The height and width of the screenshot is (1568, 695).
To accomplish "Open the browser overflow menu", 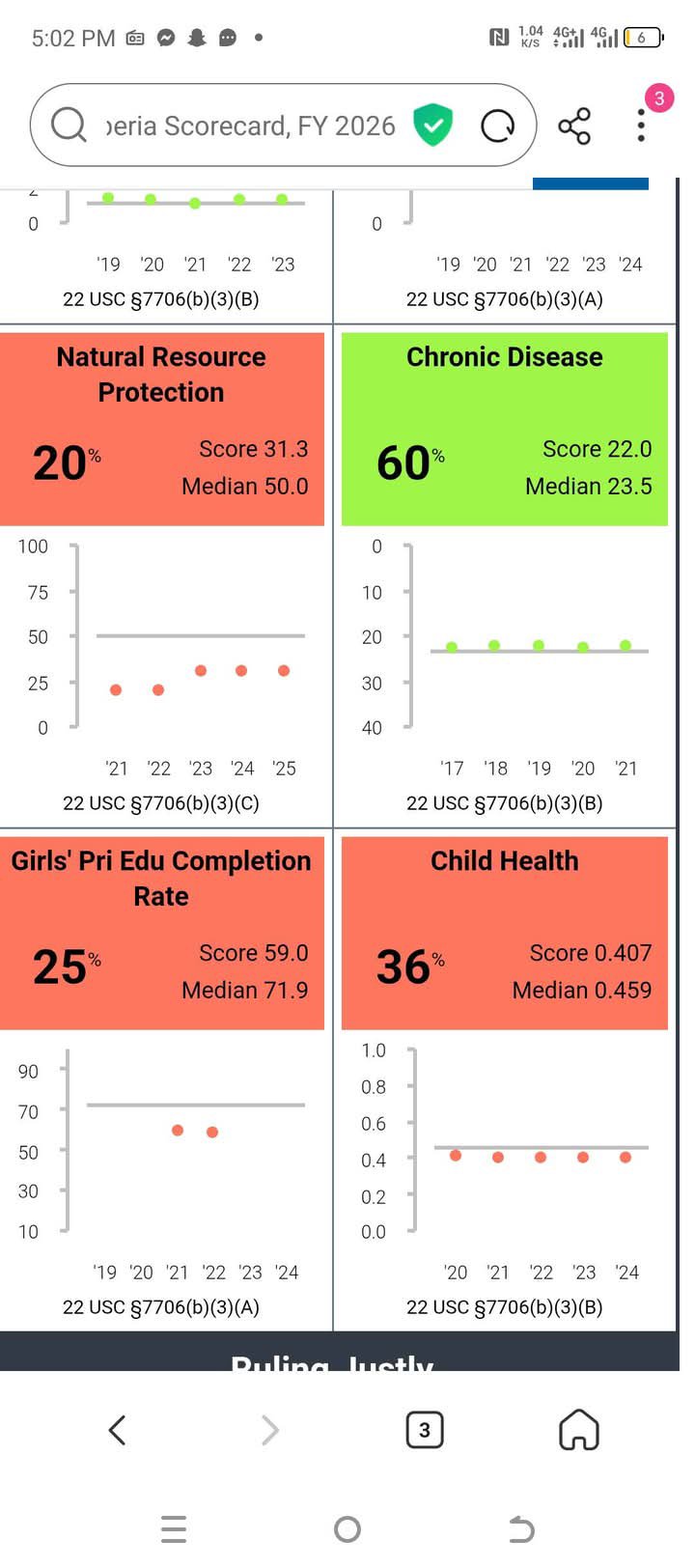I will click(x=641, y=126).
